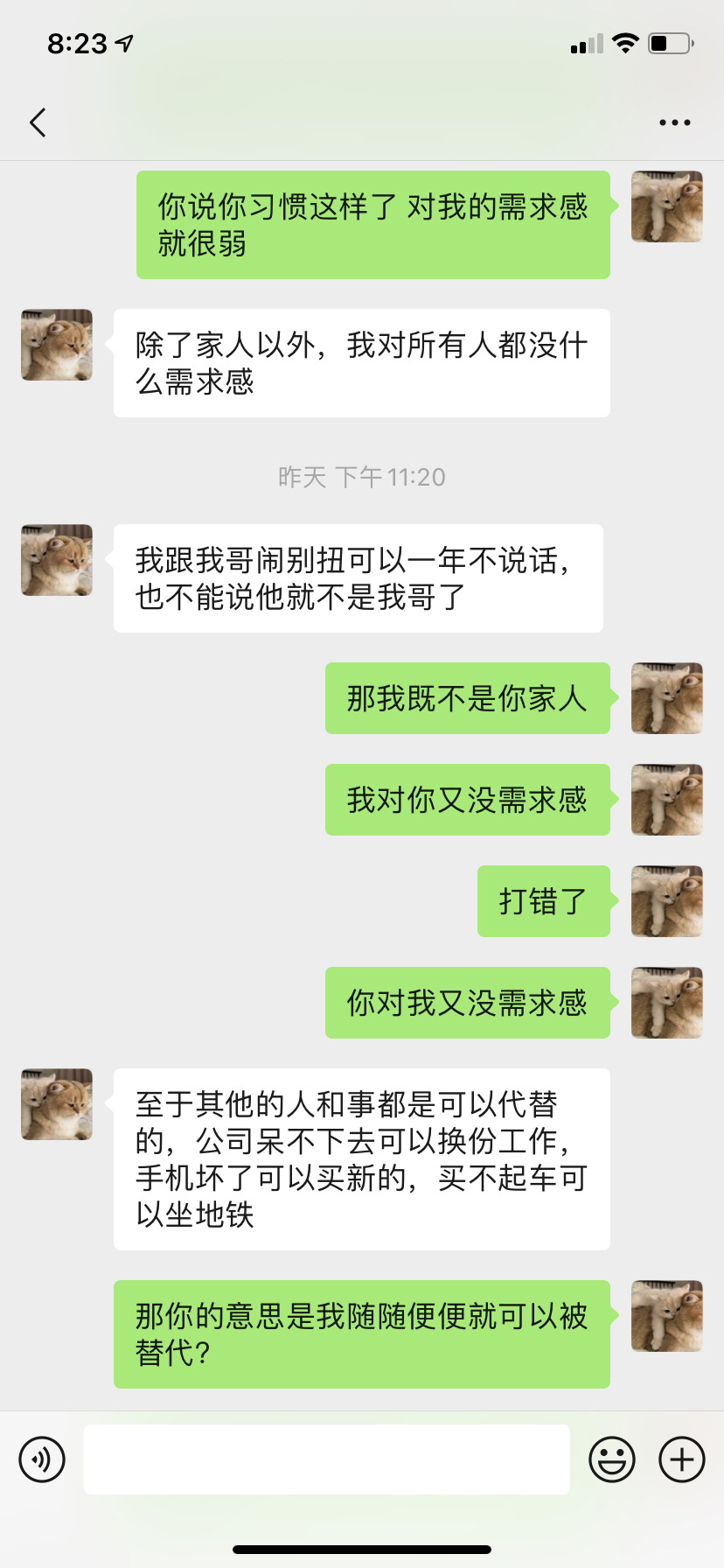Open the three-dot chat info menu
Viewport: 724px width, 1568px height.
click(x=674, y=122)
